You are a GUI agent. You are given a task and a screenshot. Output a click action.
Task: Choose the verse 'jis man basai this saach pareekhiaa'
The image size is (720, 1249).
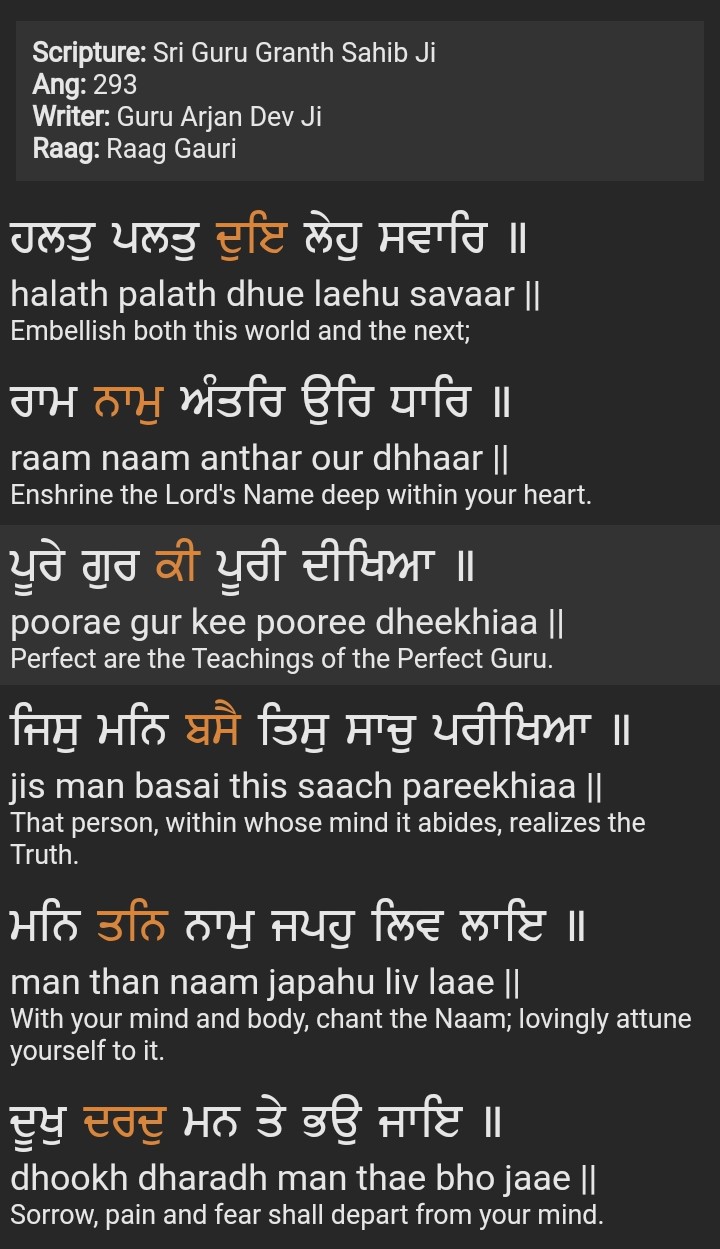306,787
